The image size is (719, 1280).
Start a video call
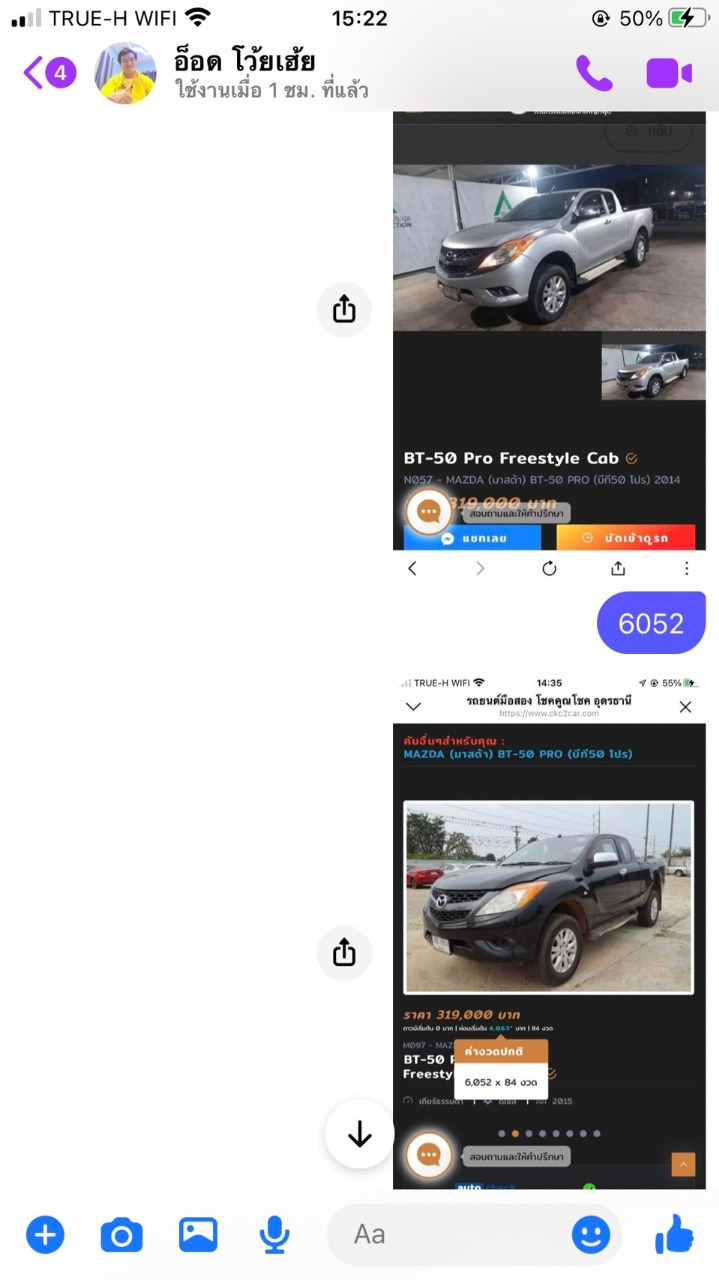click(669, 74)
